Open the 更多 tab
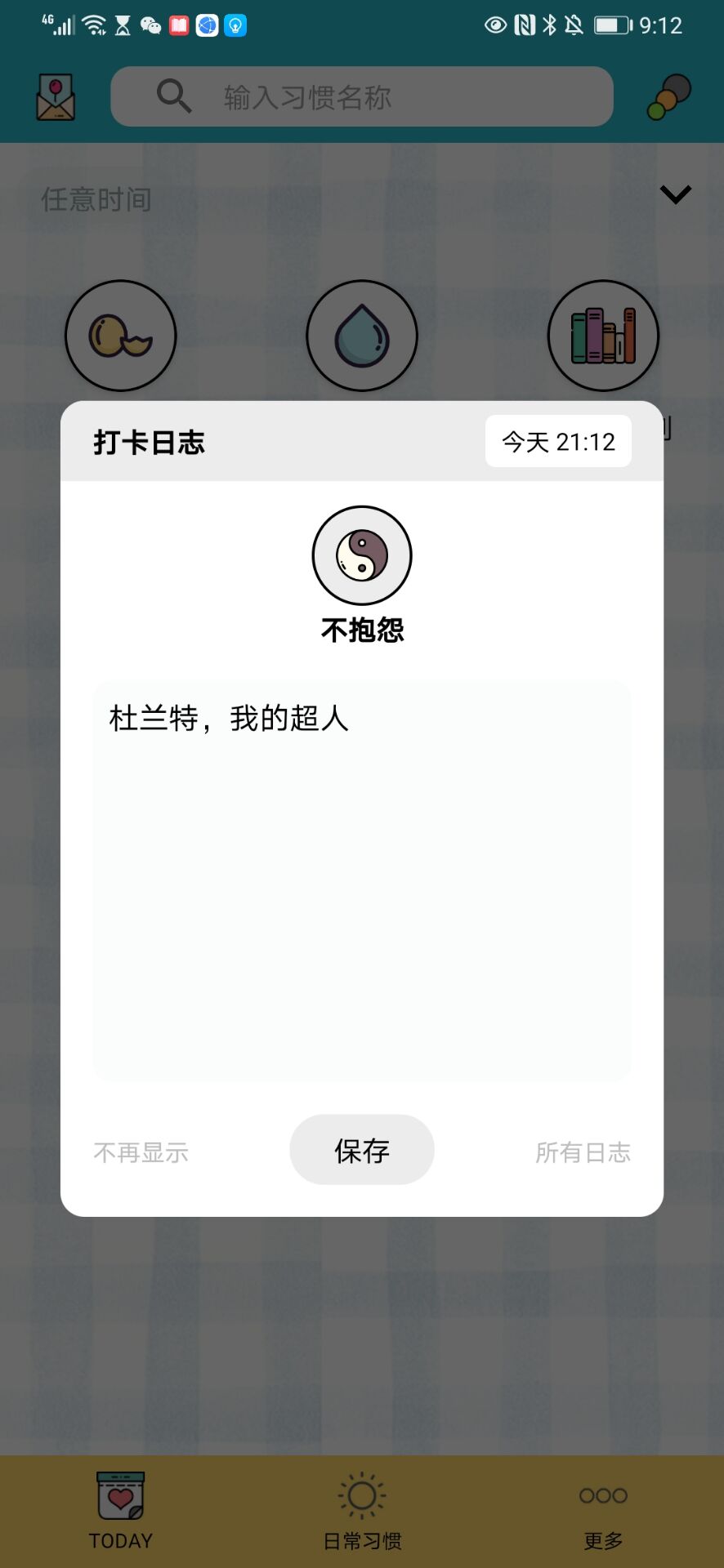Image resolution: width=724 pixels, height=1568 pixels. (x=603, y=1511)
